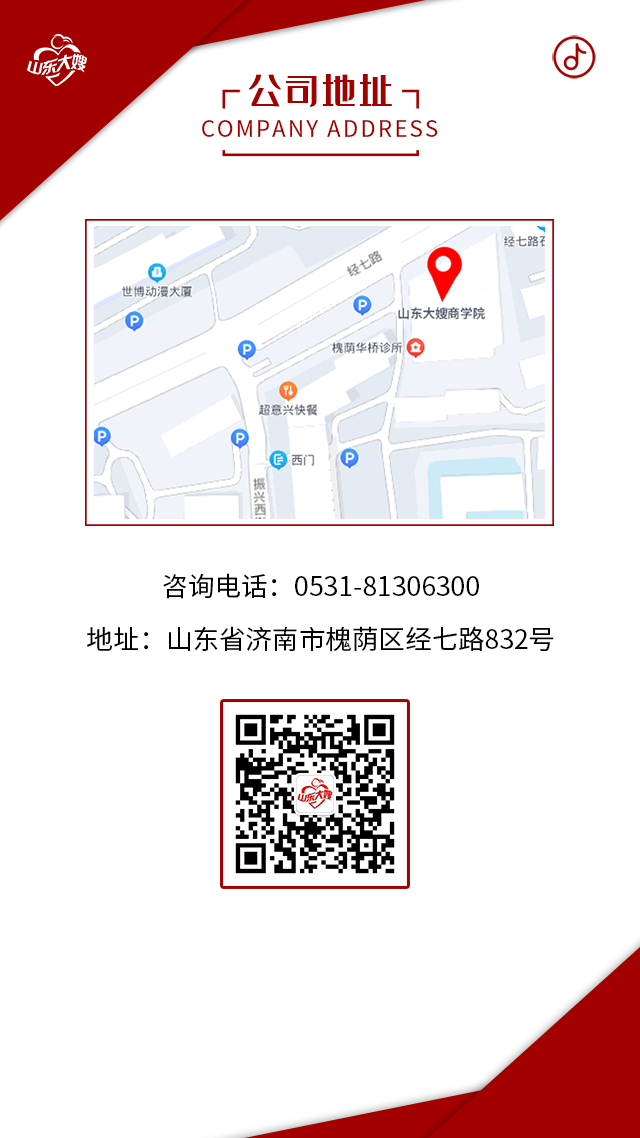Screen dimensions: 640x1138
Task: Toggle the background music icon
Action: pyautogui.click(x=574, y=57)
